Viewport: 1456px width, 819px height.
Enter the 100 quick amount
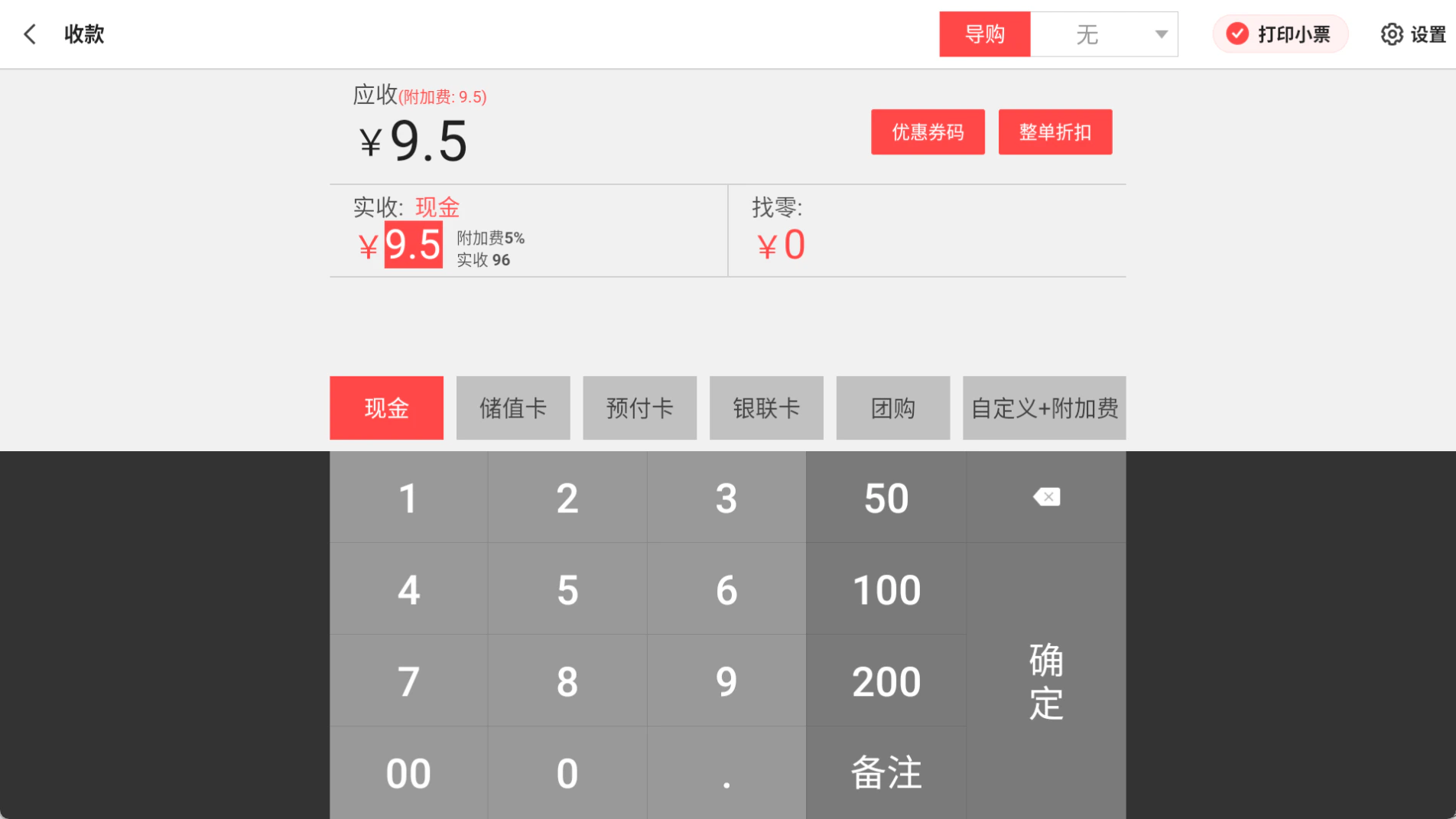point(886,589)
